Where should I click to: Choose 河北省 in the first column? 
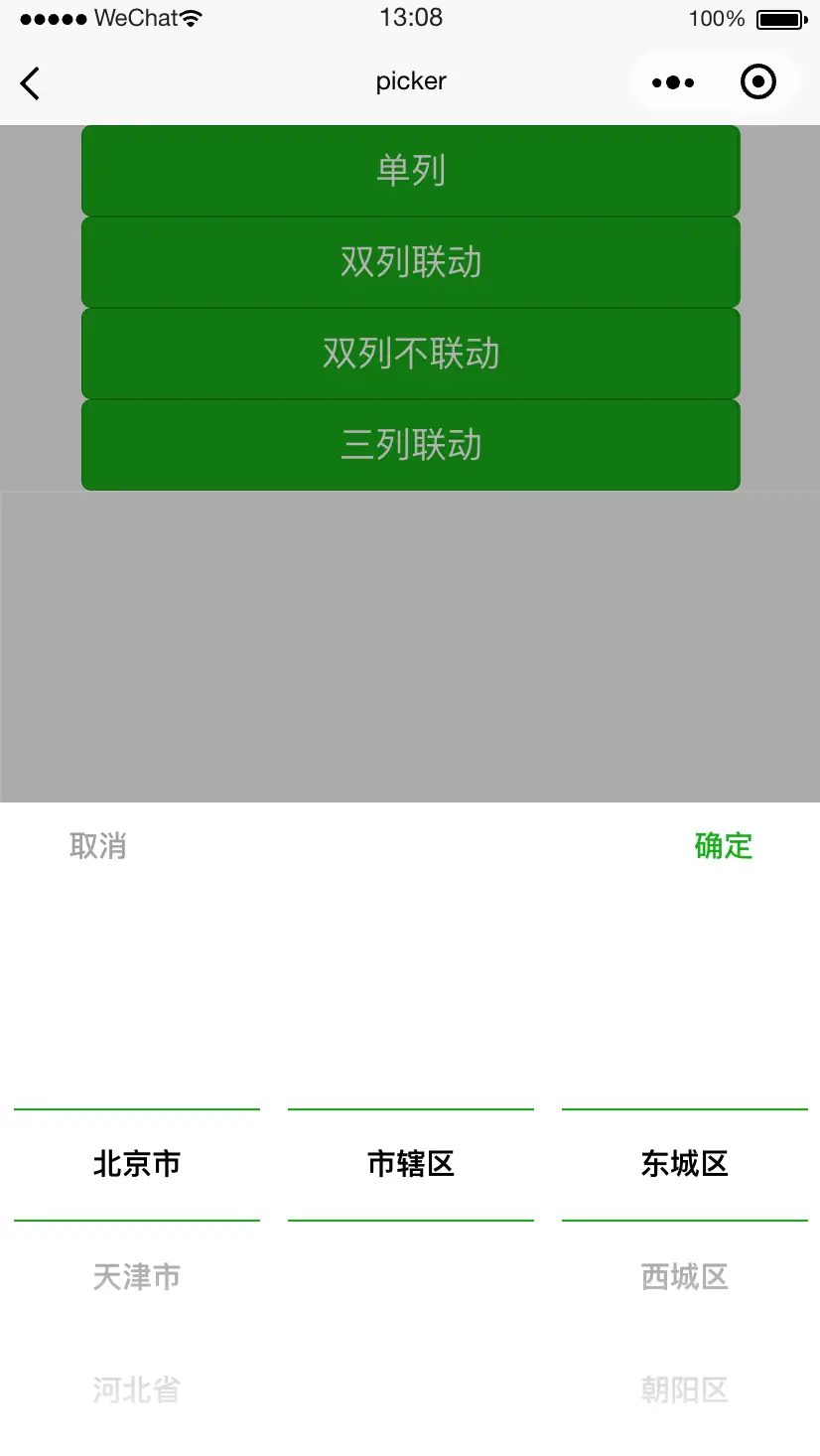[x=137, y=1389]
